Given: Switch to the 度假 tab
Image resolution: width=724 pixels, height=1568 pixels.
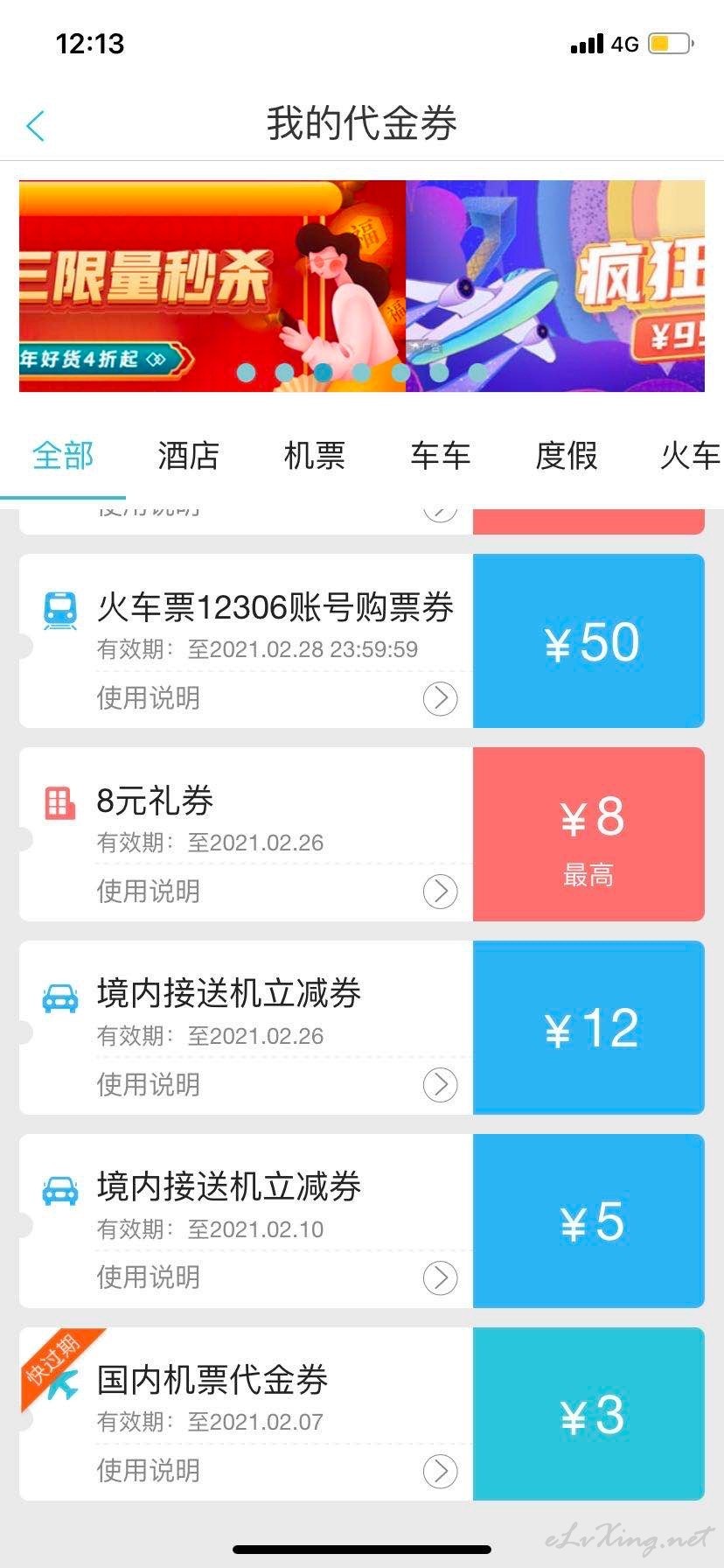Looking at the screenshot, I should pos(566,456).
